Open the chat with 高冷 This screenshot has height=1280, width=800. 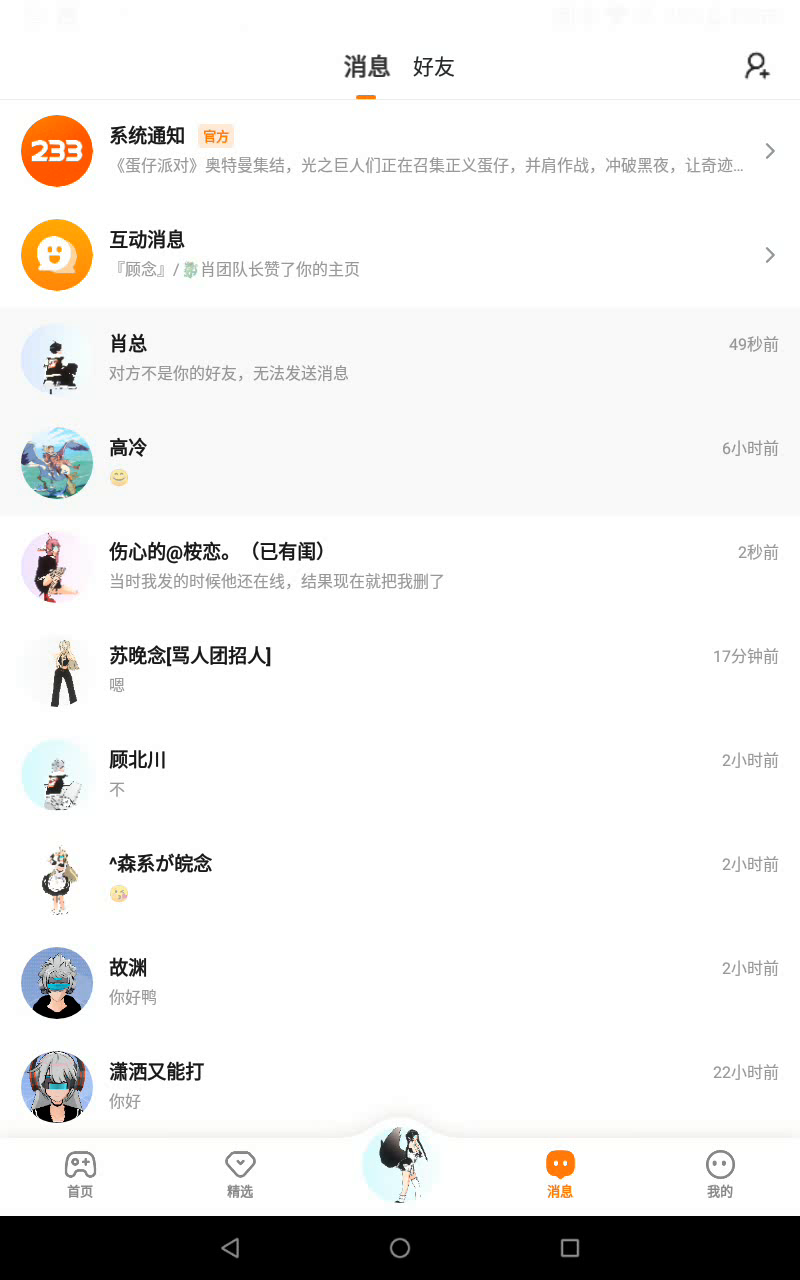400,463
